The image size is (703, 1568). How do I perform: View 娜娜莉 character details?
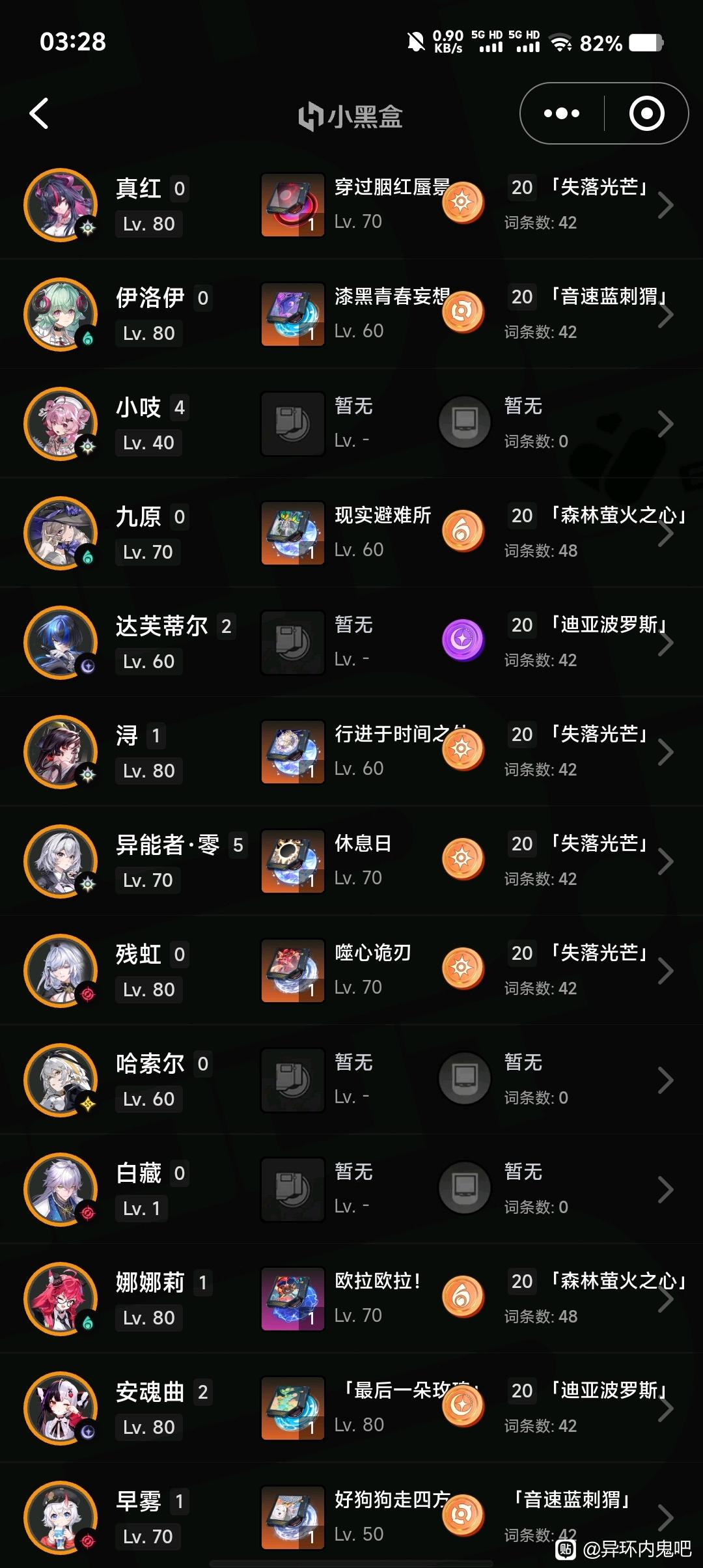[x=351, y=1299]
